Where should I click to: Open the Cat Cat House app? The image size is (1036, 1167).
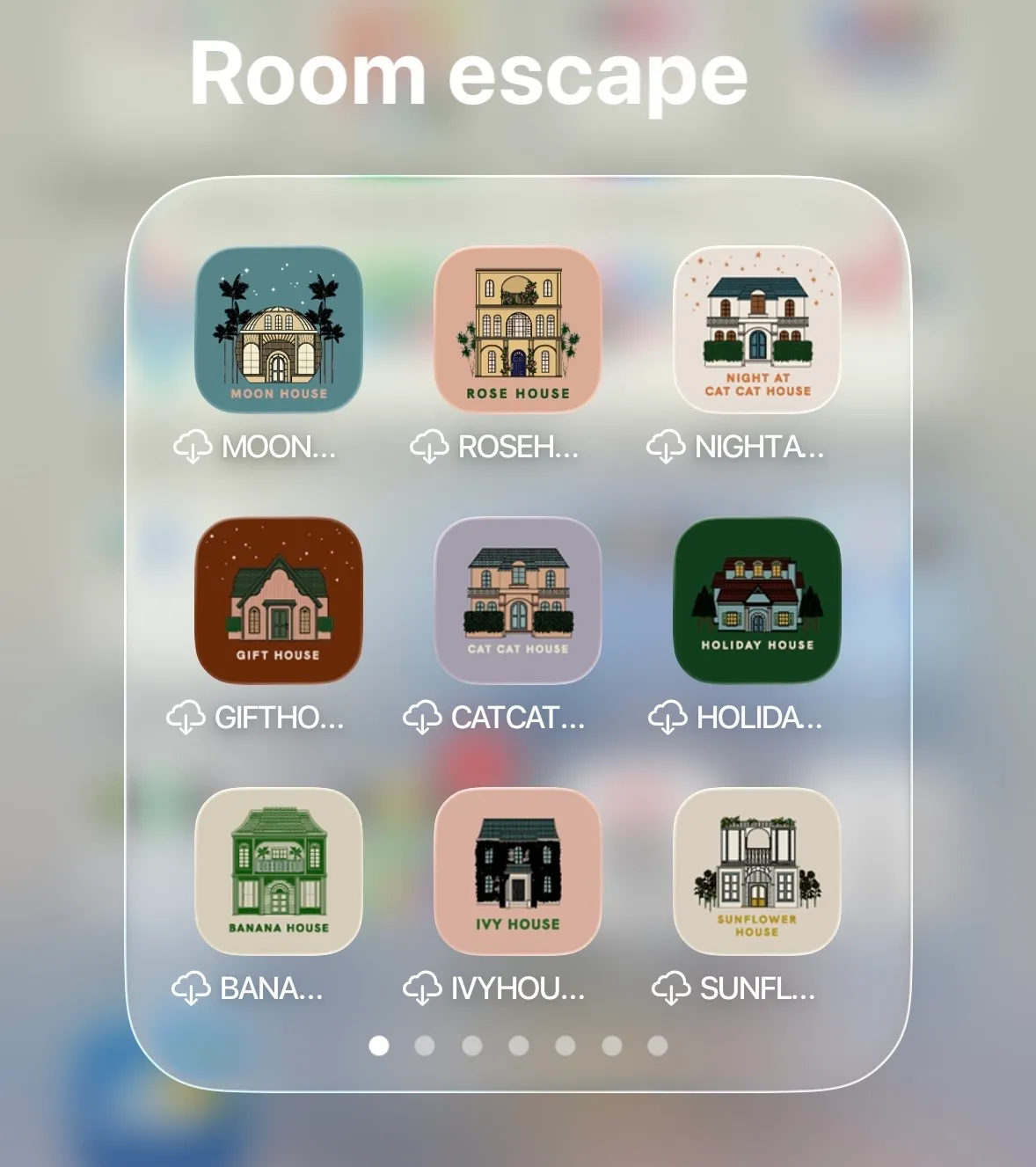pyautogui.click(x=517, y=601)
